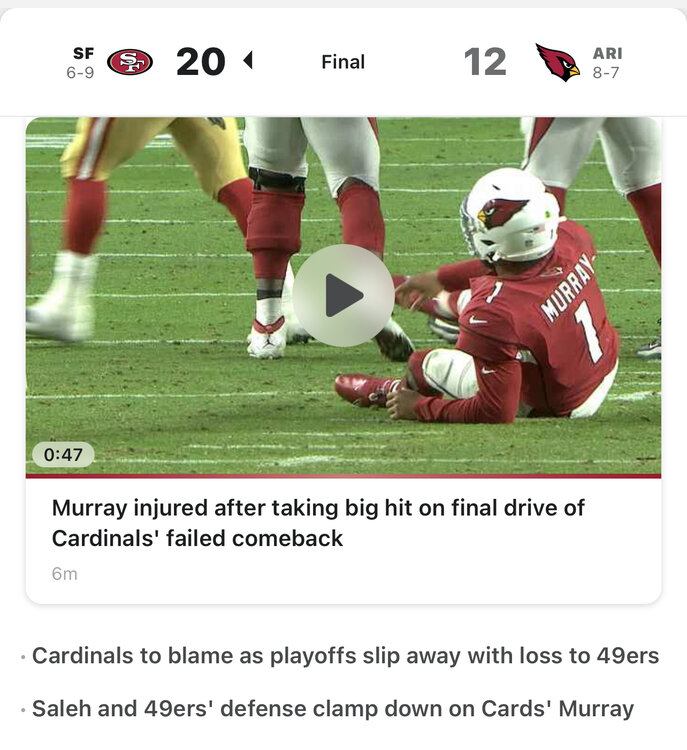Image resolution: width=687 pixels, height=750 pixels.
Task: Open the San Francisco 49ers team page
Action: [129, 62]
